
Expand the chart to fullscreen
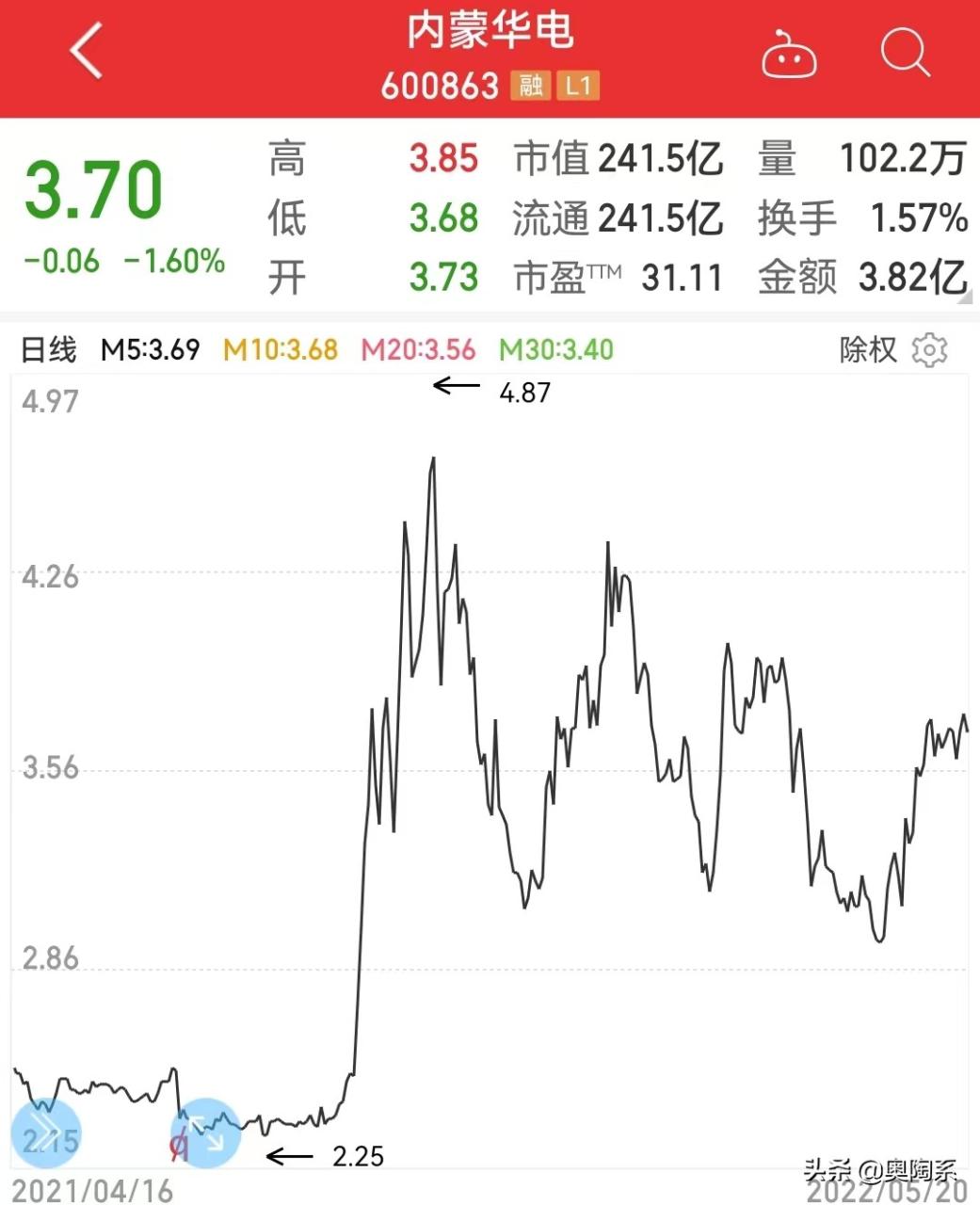click(206, 1133)
